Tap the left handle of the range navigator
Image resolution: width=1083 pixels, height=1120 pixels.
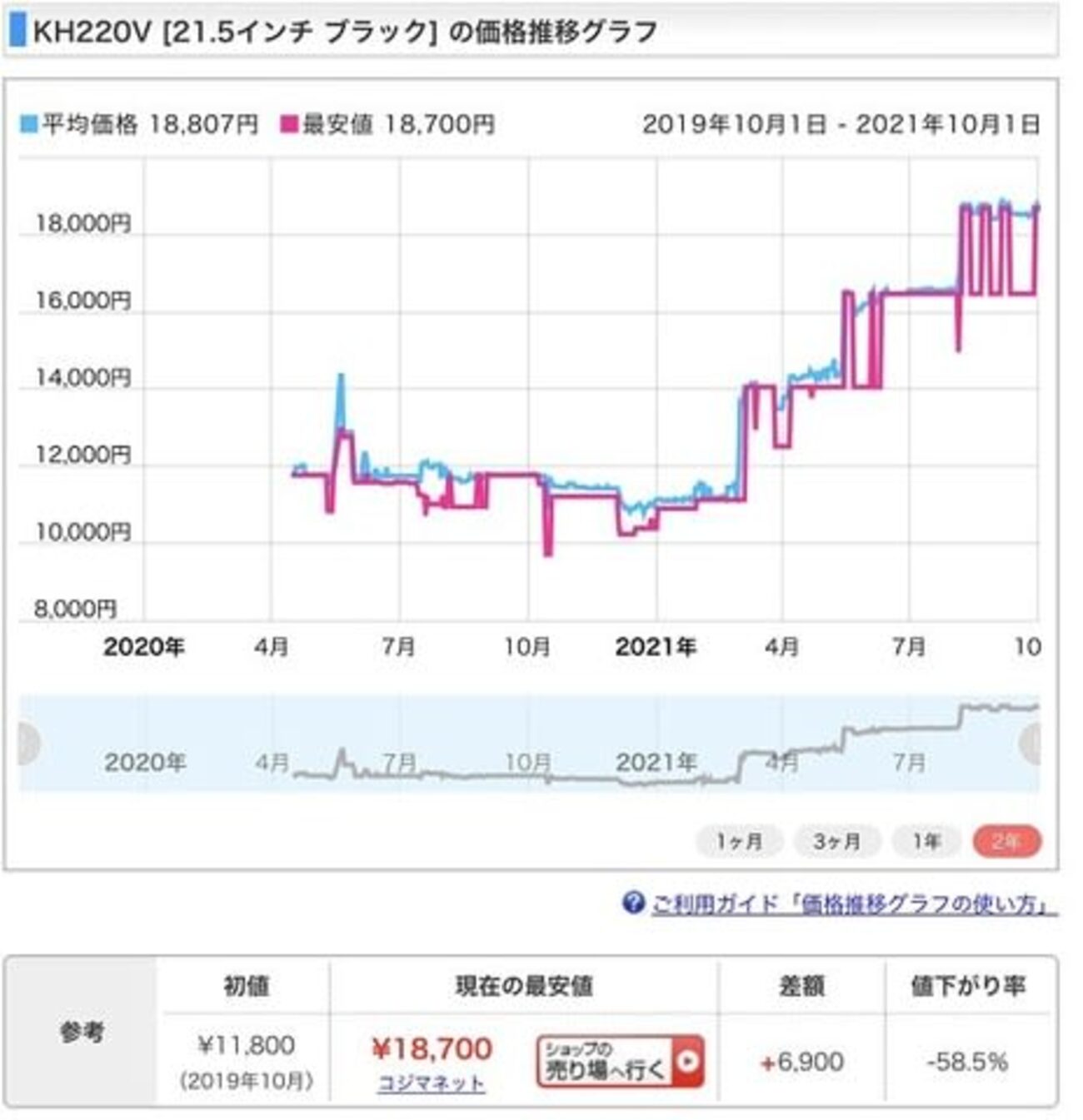coord(28,742)
